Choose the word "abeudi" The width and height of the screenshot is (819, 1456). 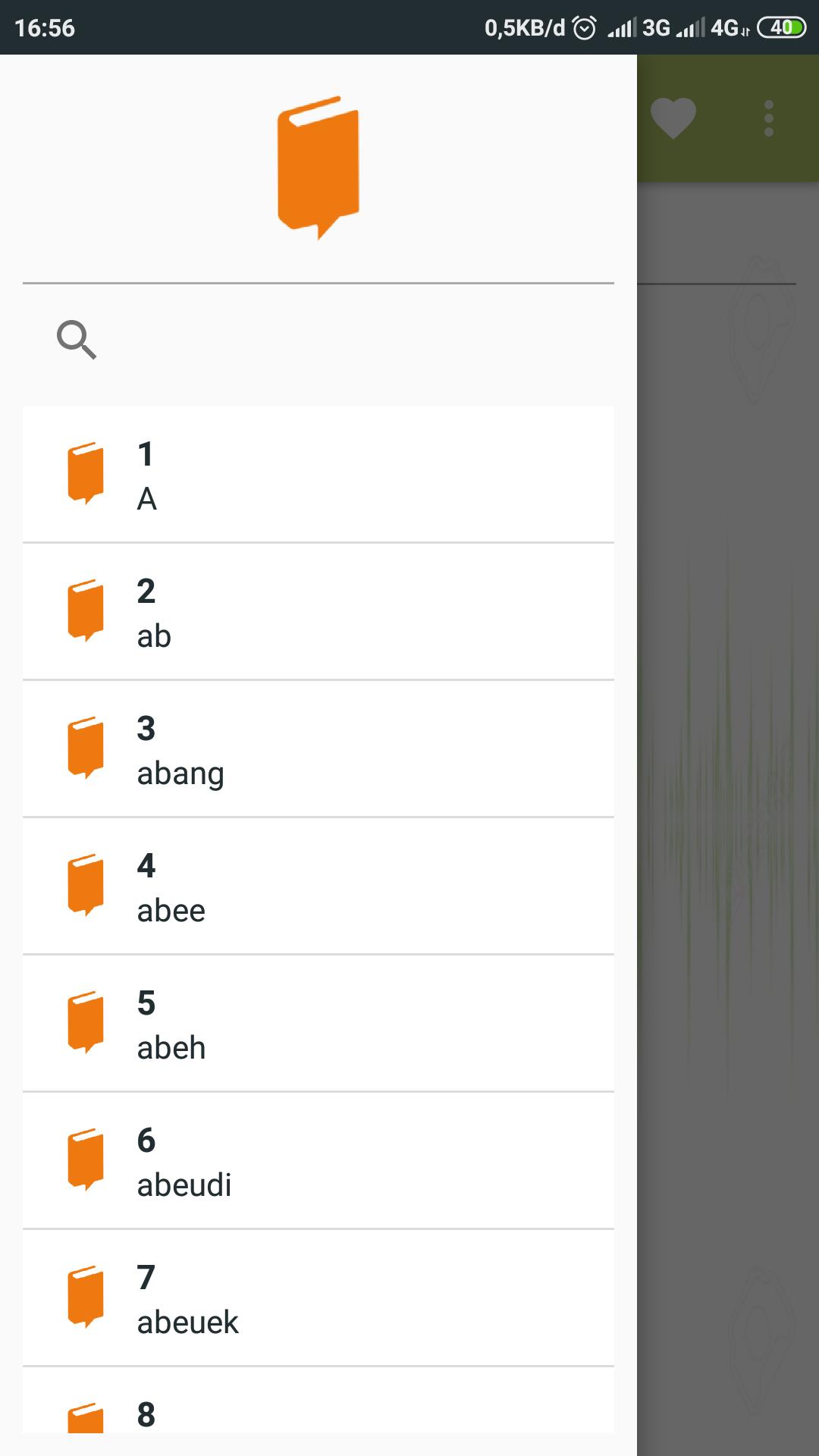point(318,1162)
